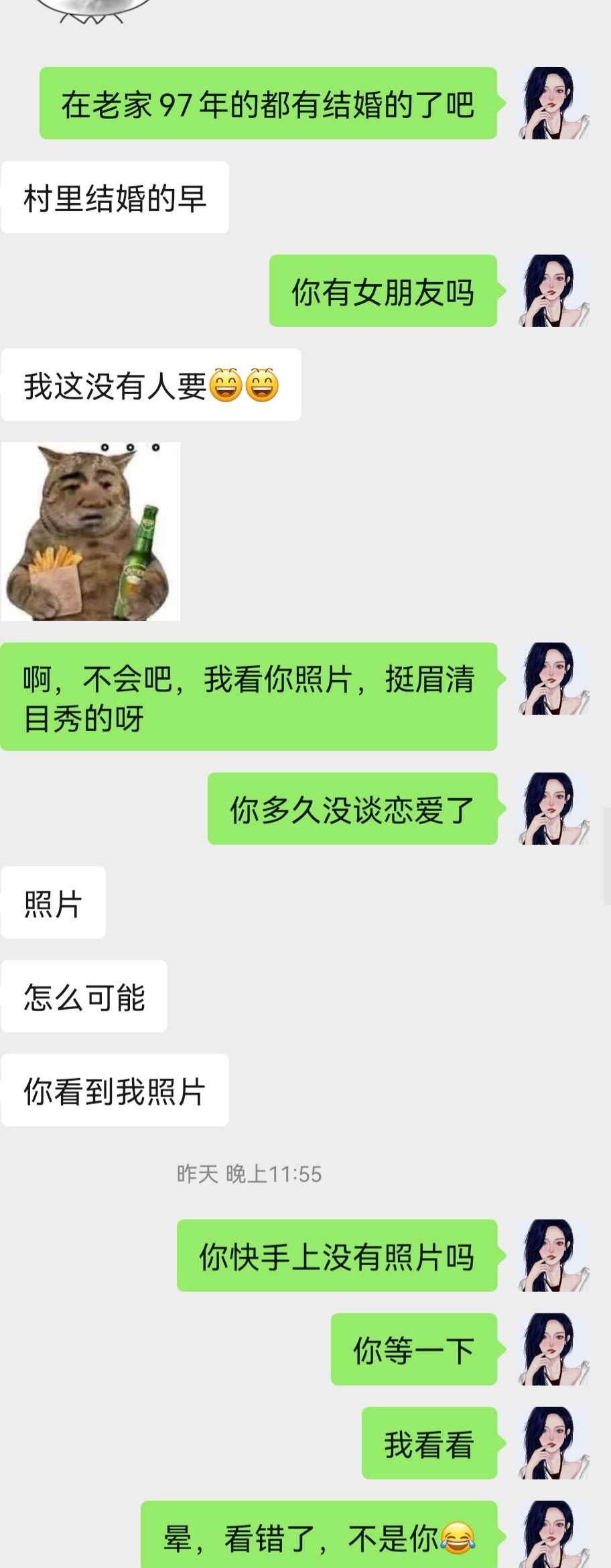Screen dimensions: 611x1568
Task: Open the cat sticker holding beer and fries
Action: coord(90,531)
